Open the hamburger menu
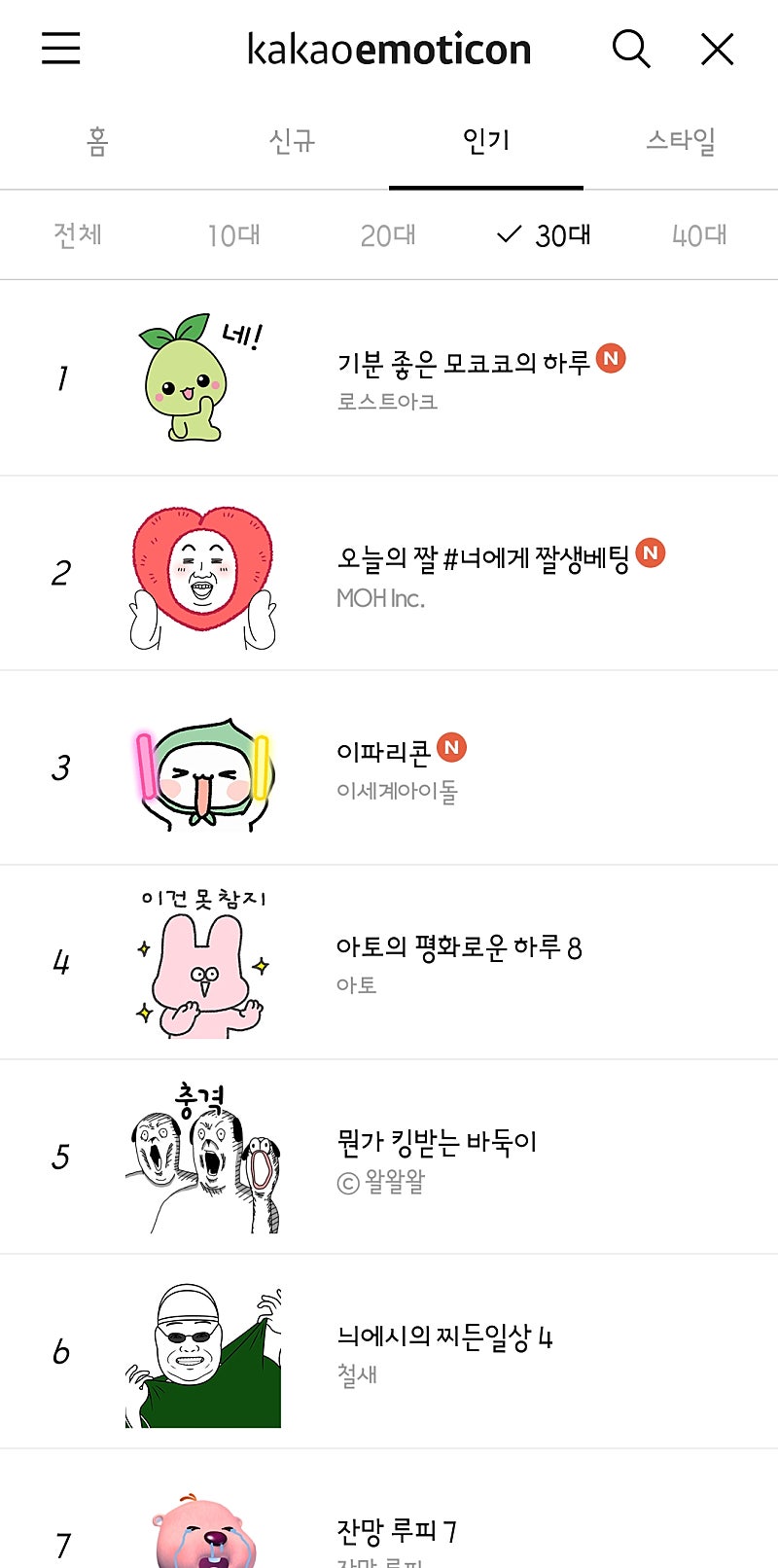Image resolution: width=778 pixels, height=1568 pixels. (60, 48)
